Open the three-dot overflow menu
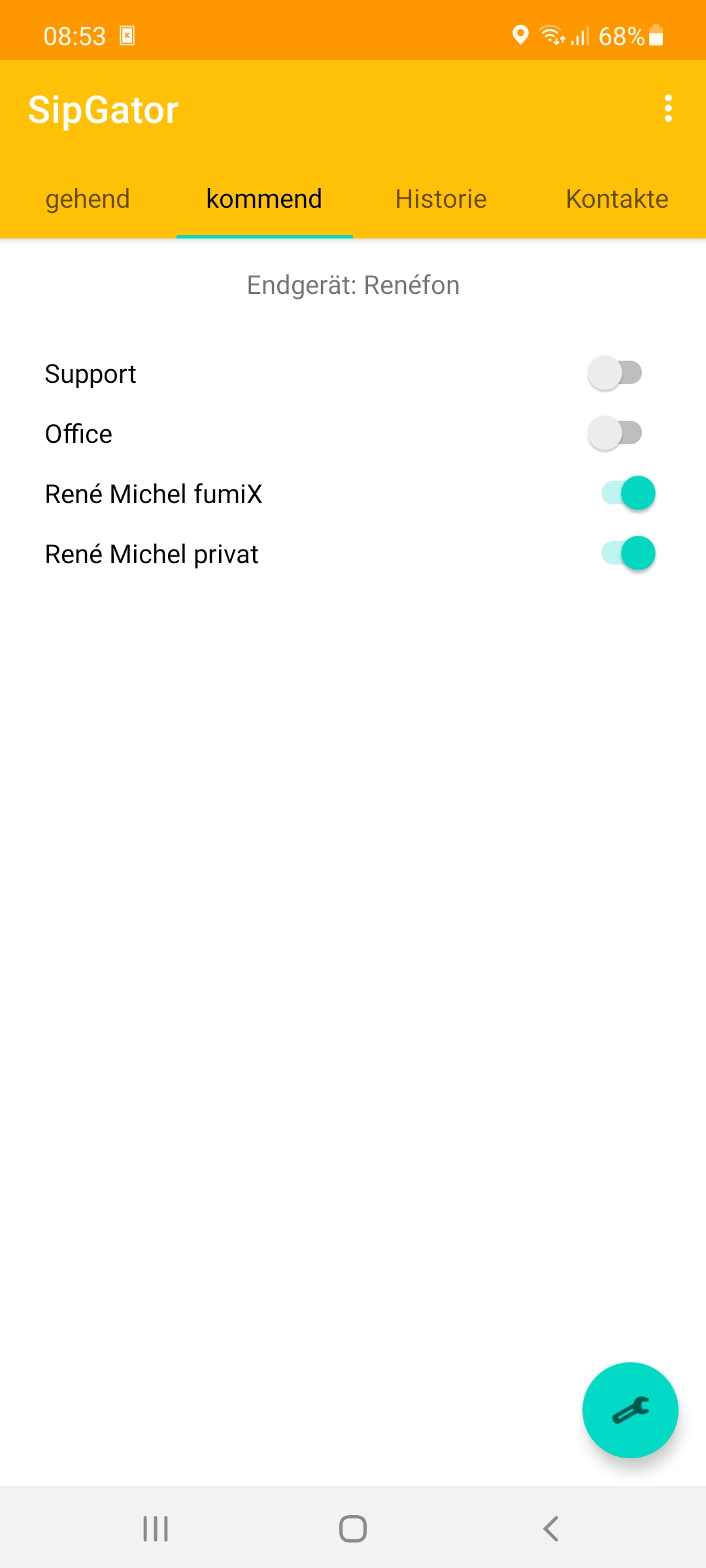Image resolution: width=706 pixels, height=1568 pixels. pyautogui.click(x=667, y=108)
